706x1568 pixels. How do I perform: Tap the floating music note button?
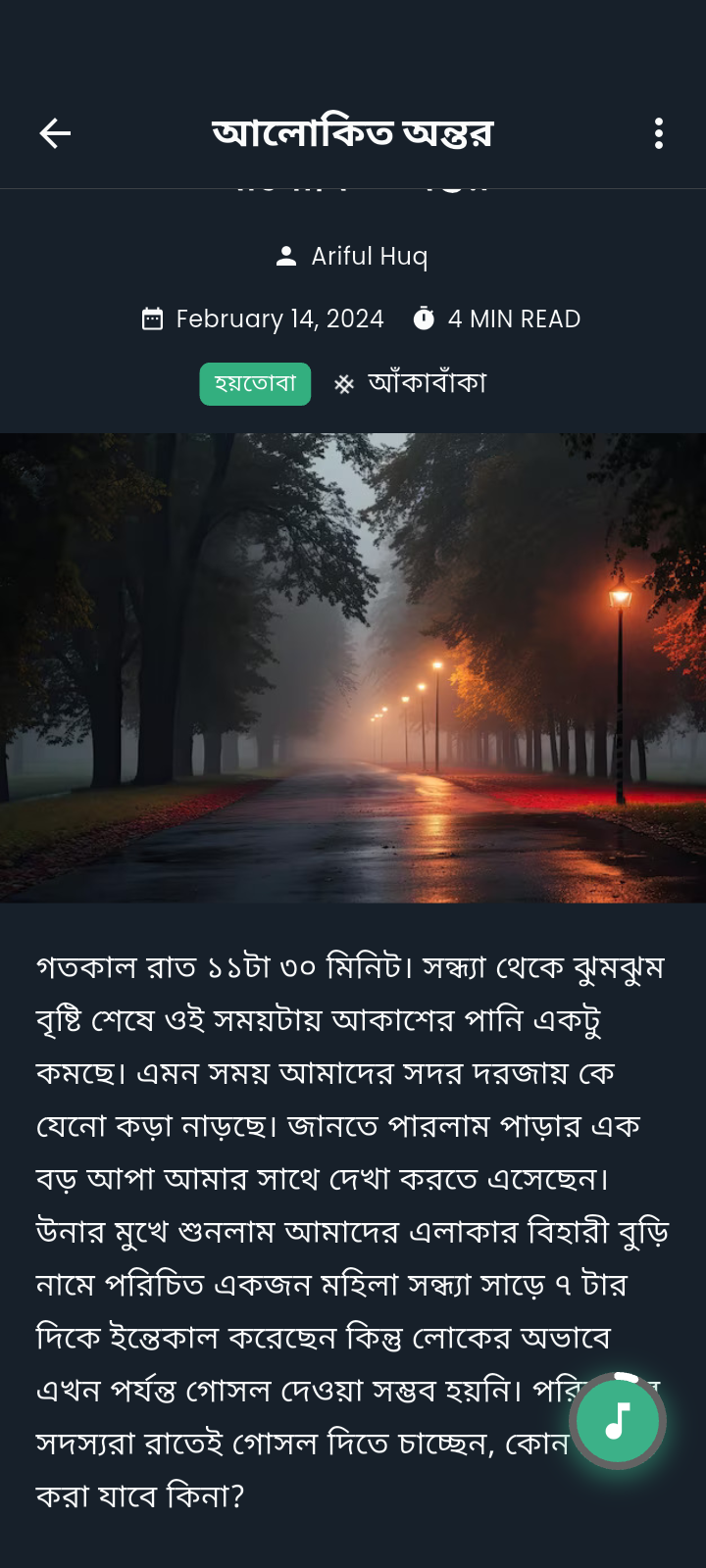point(618,1421)
